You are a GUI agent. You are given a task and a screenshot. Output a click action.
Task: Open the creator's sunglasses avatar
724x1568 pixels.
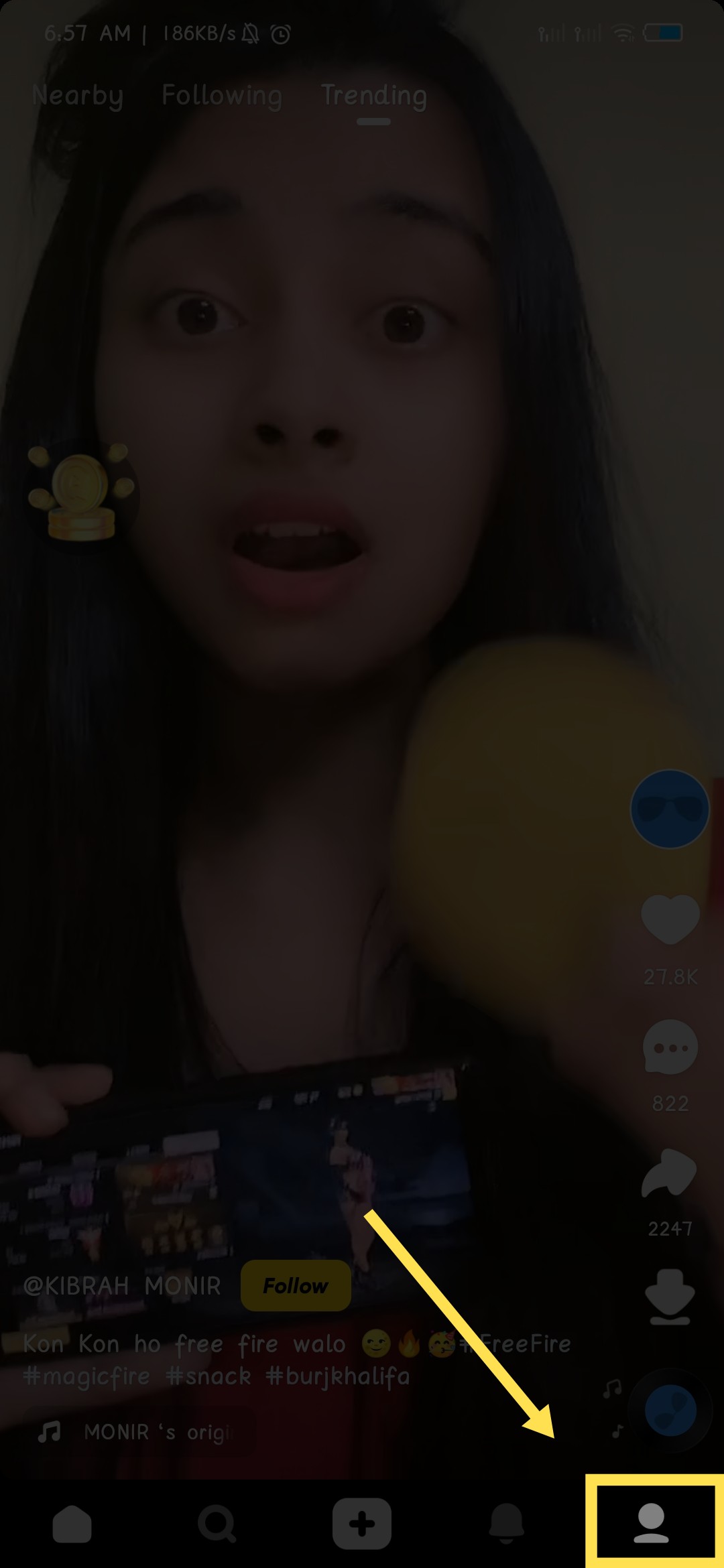pos(669,809)
